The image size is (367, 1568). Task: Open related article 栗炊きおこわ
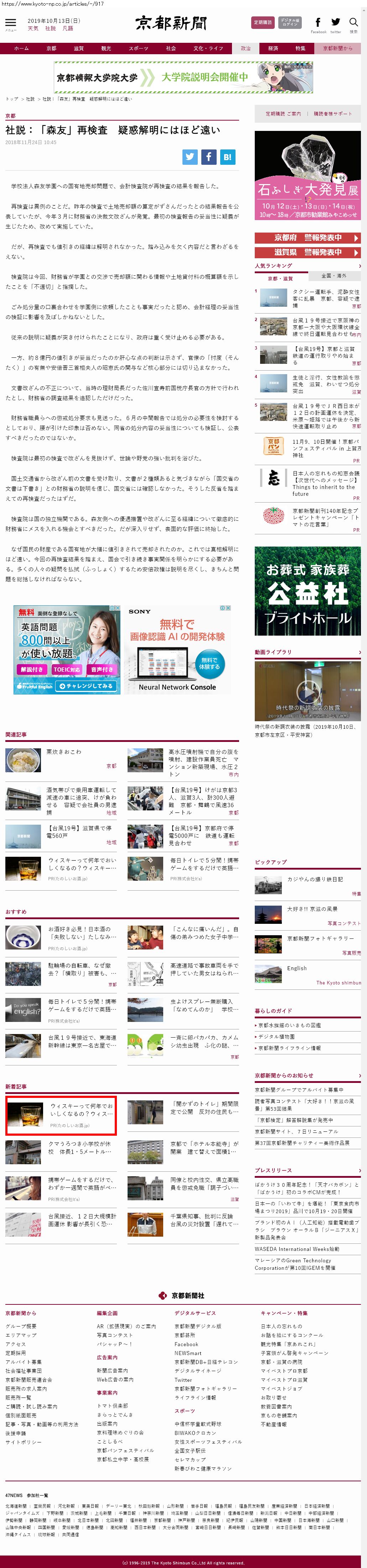[x=63, y=752]
